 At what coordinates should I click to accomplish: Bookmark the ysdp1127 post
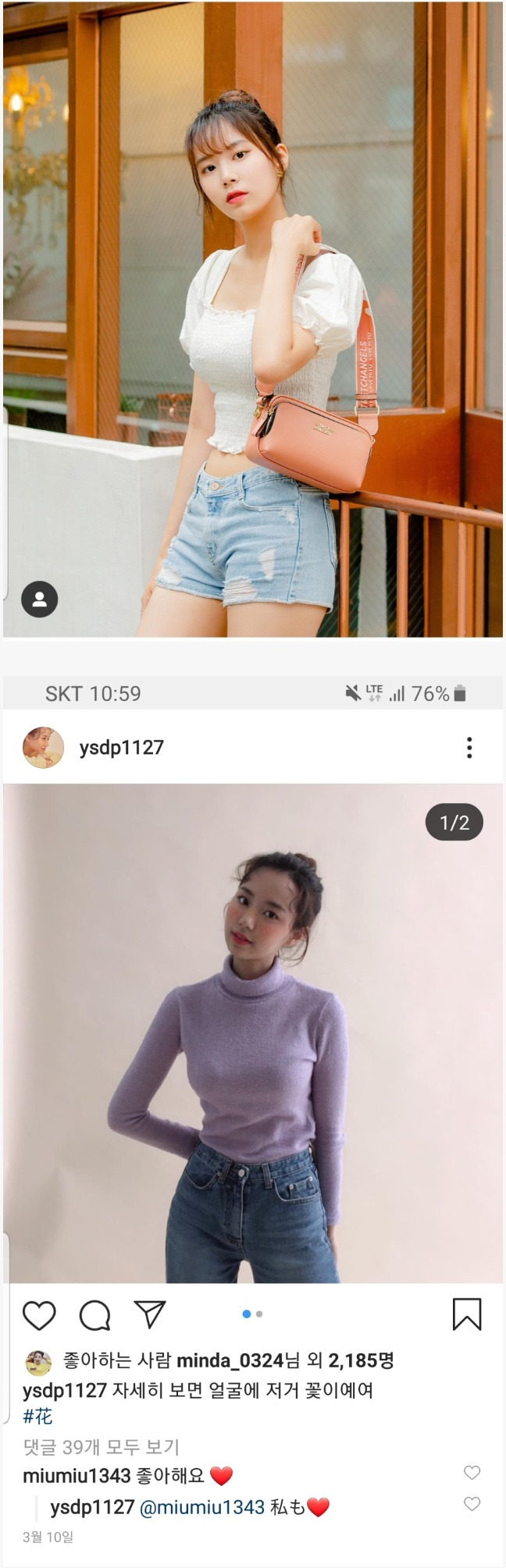pos(467,1314)
